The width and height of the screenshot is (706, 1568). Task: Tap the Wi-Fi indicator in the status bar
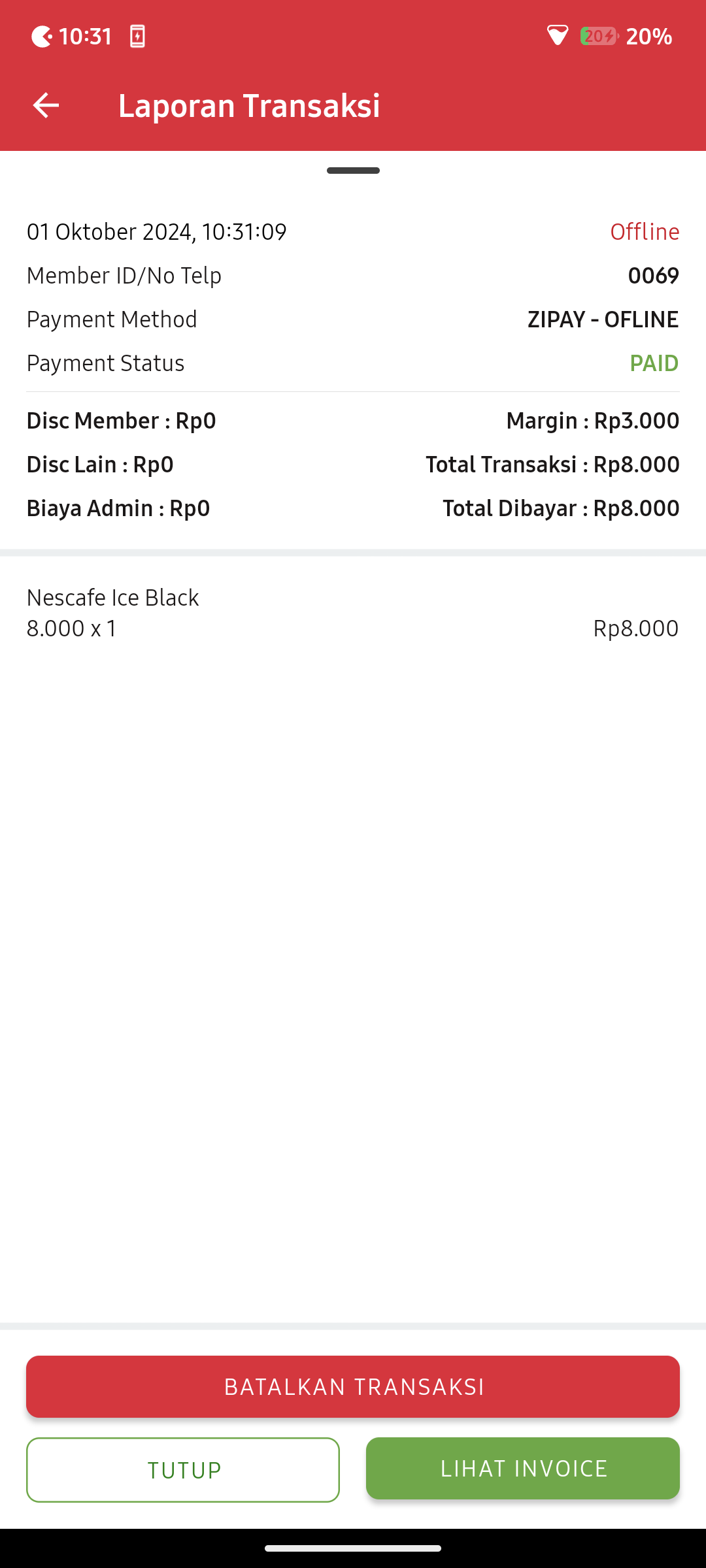pyautogui.click(x=558, y=36)
